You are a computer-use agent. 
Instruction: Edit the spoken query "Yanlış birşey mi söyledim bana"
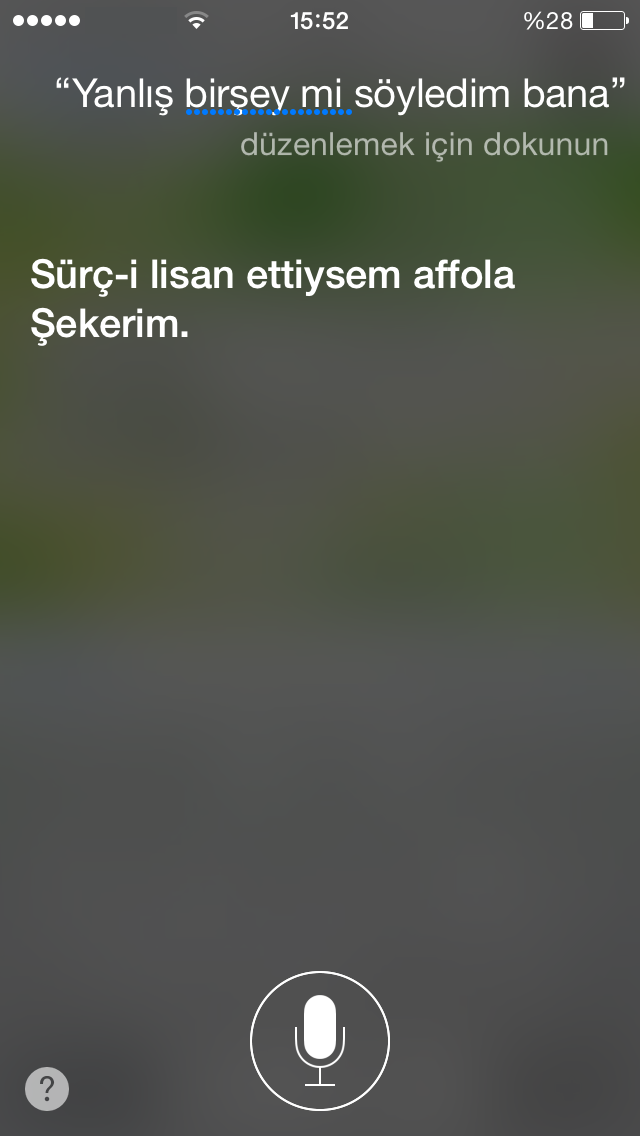tap(332, 95)
